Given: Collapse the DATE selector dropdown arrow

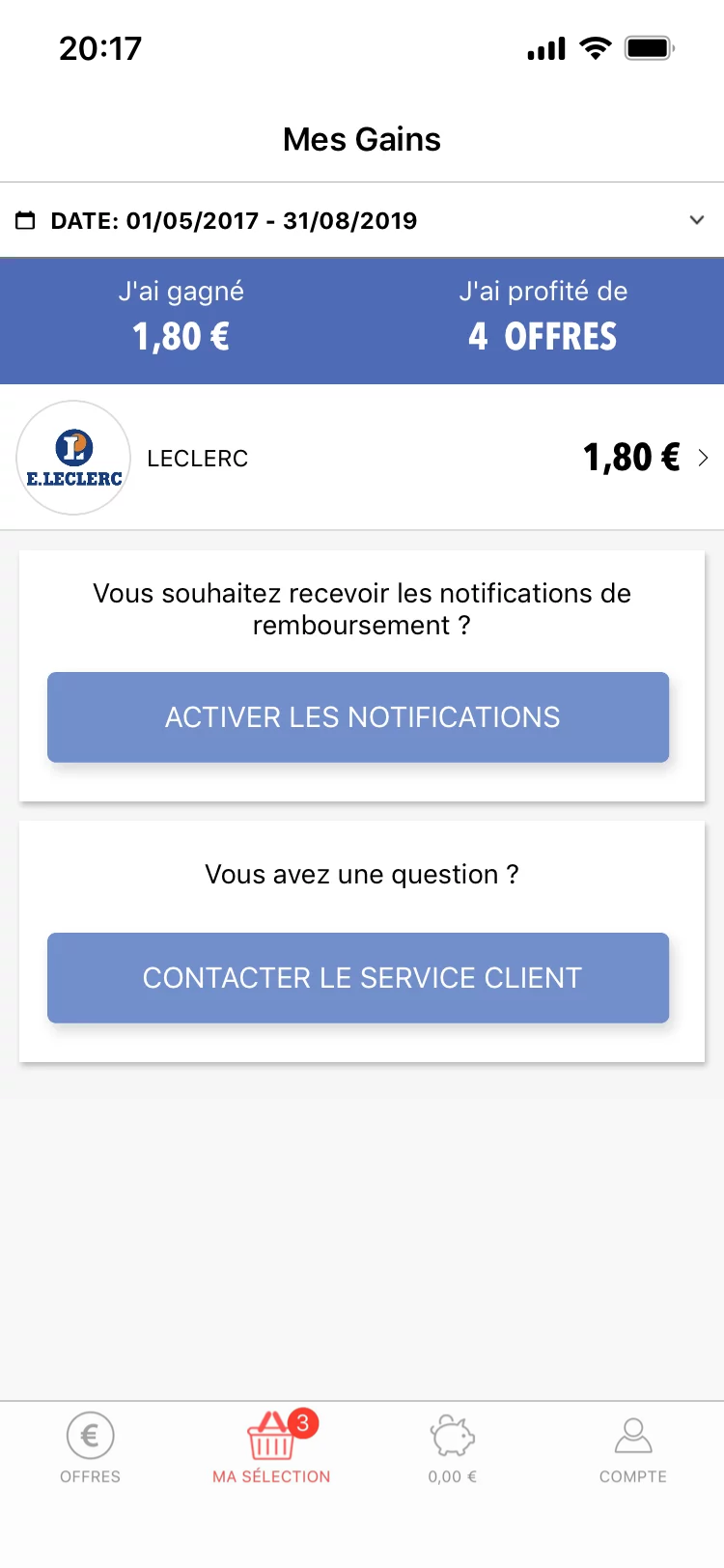Looking at the screenshot, I should (696, 220).
